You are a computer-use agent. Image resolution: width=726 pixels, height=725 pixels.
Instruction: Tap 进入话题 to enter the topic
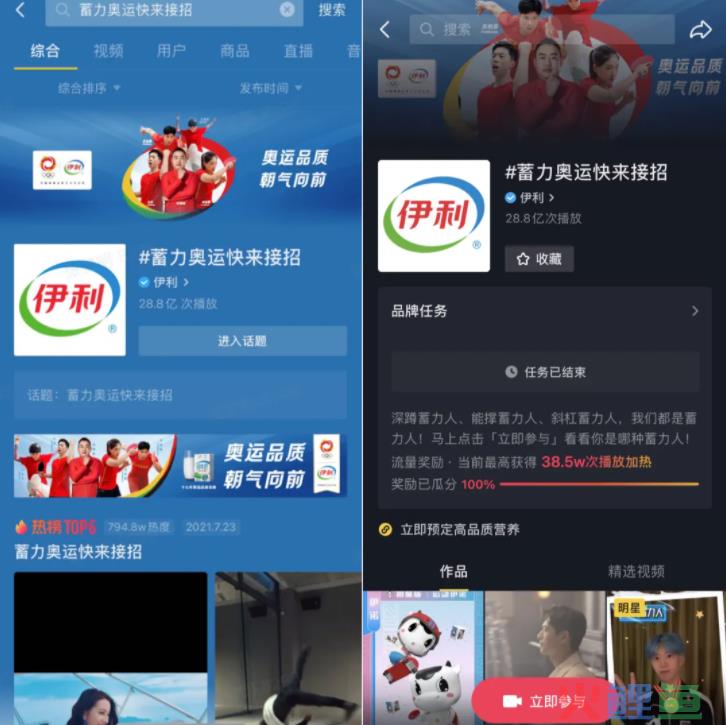(242, 341)
